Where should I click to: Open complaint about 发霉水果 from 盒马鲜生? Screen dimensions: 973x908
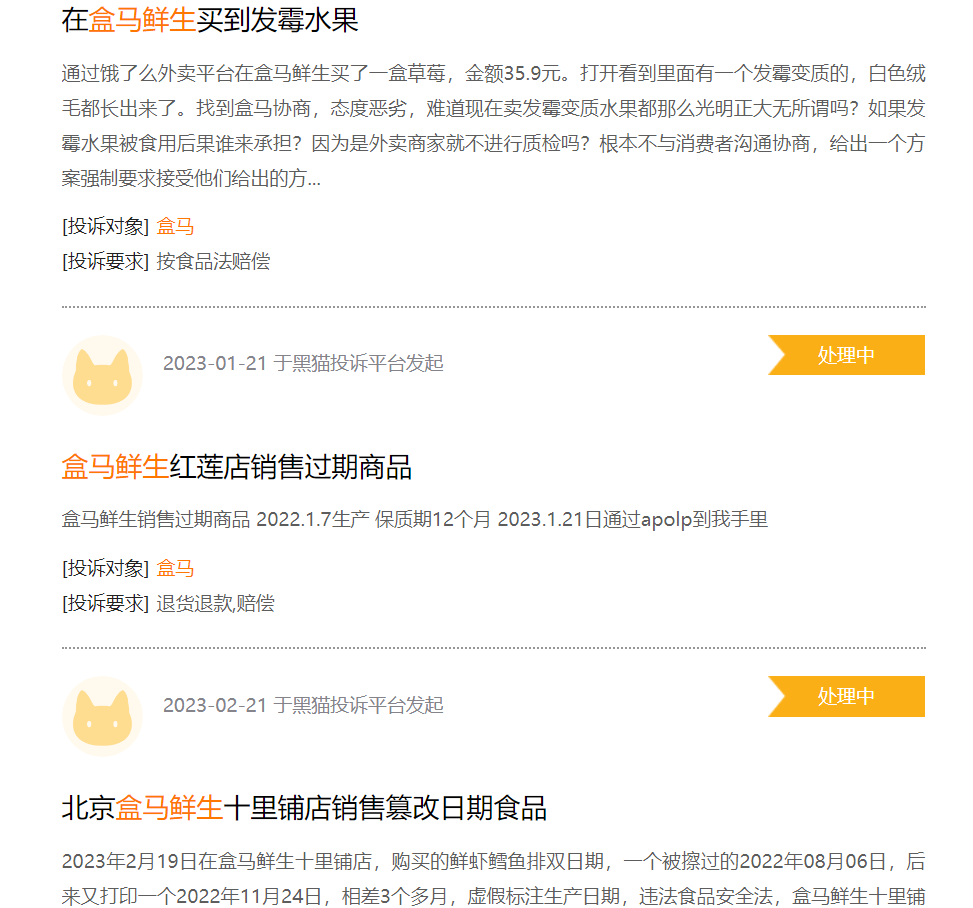pos(210,20)
